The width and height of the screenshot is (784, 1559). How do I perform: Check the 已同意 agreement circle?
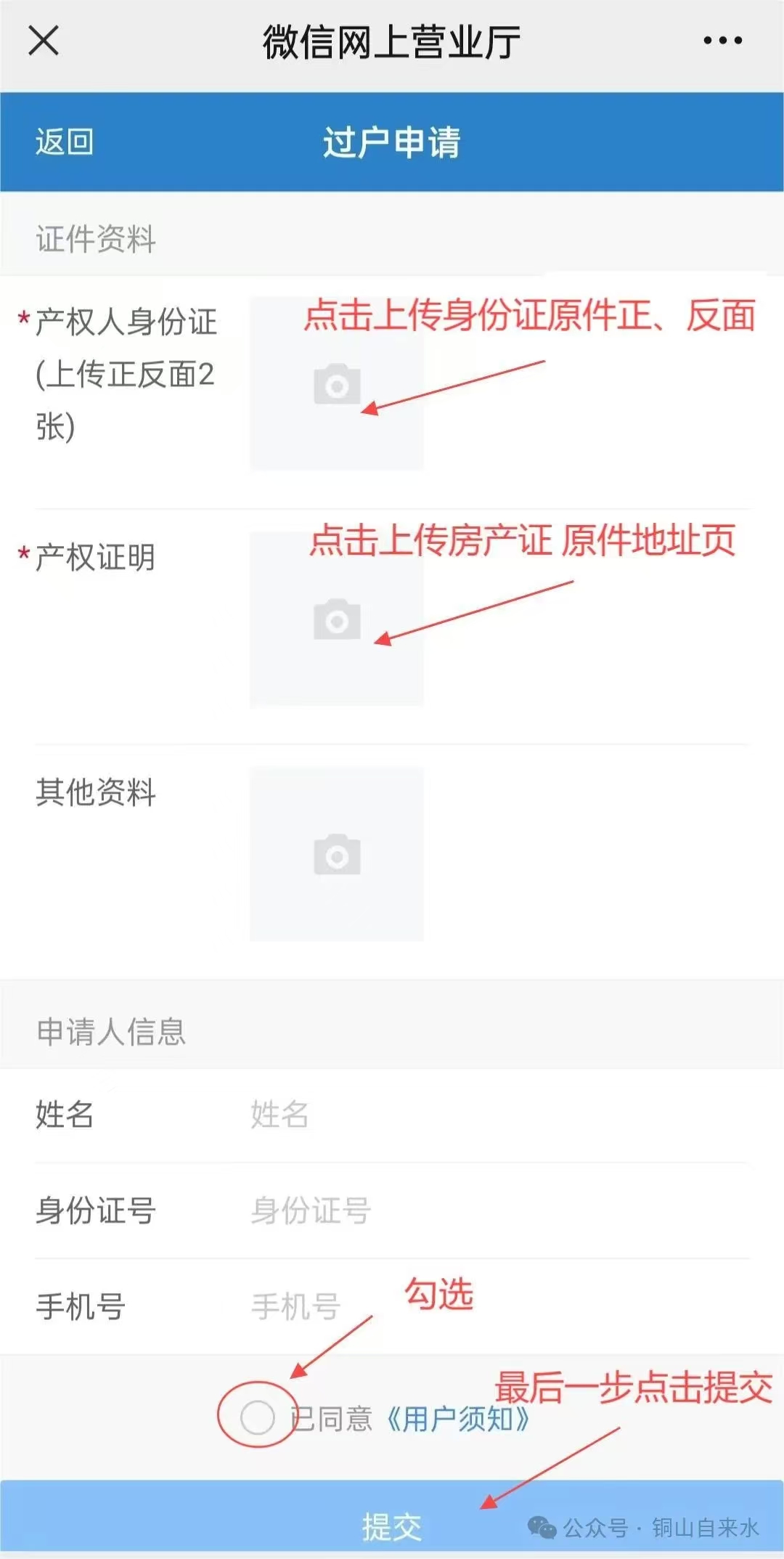point(257,1417)
